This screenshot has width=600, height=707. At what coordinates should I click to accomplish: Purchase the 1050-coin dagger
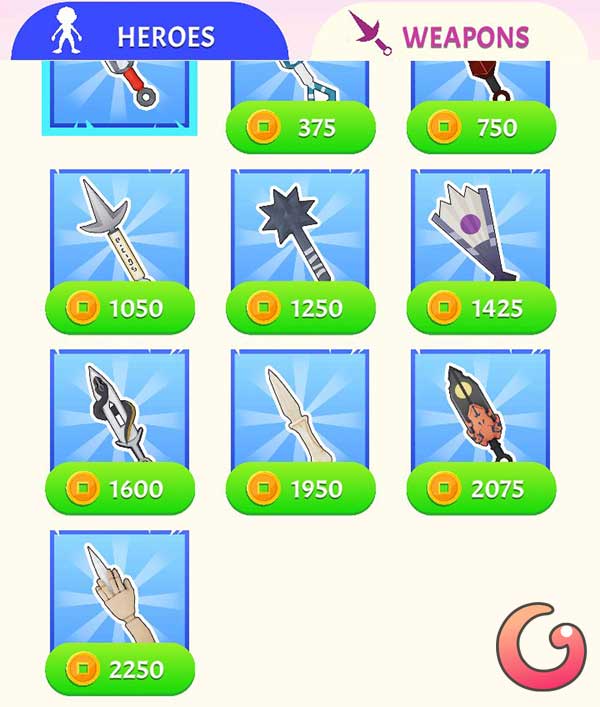point(119,308)
